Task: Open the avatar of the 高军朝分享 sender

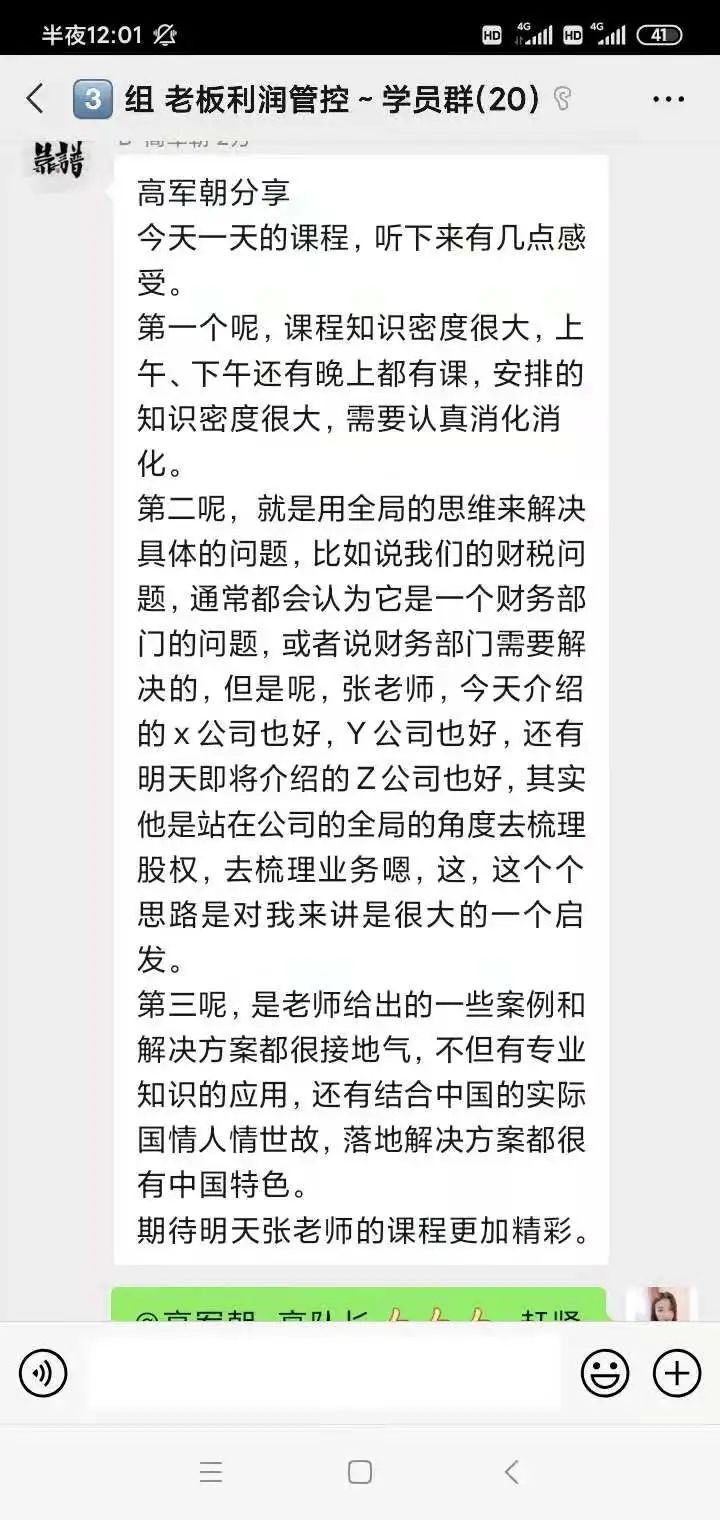Action: (x=58, y=160)
